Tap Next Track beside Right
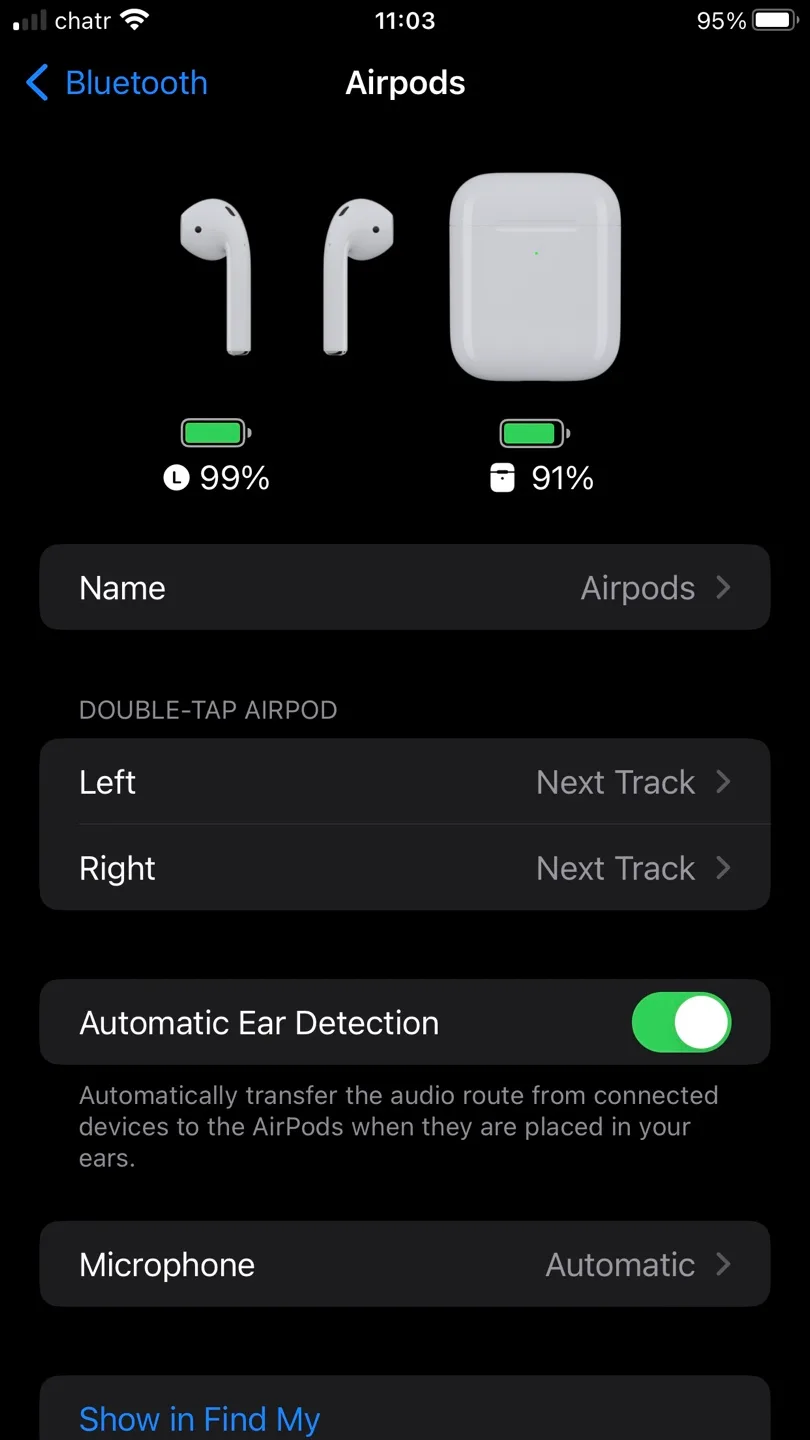 (x=616, y=868)
